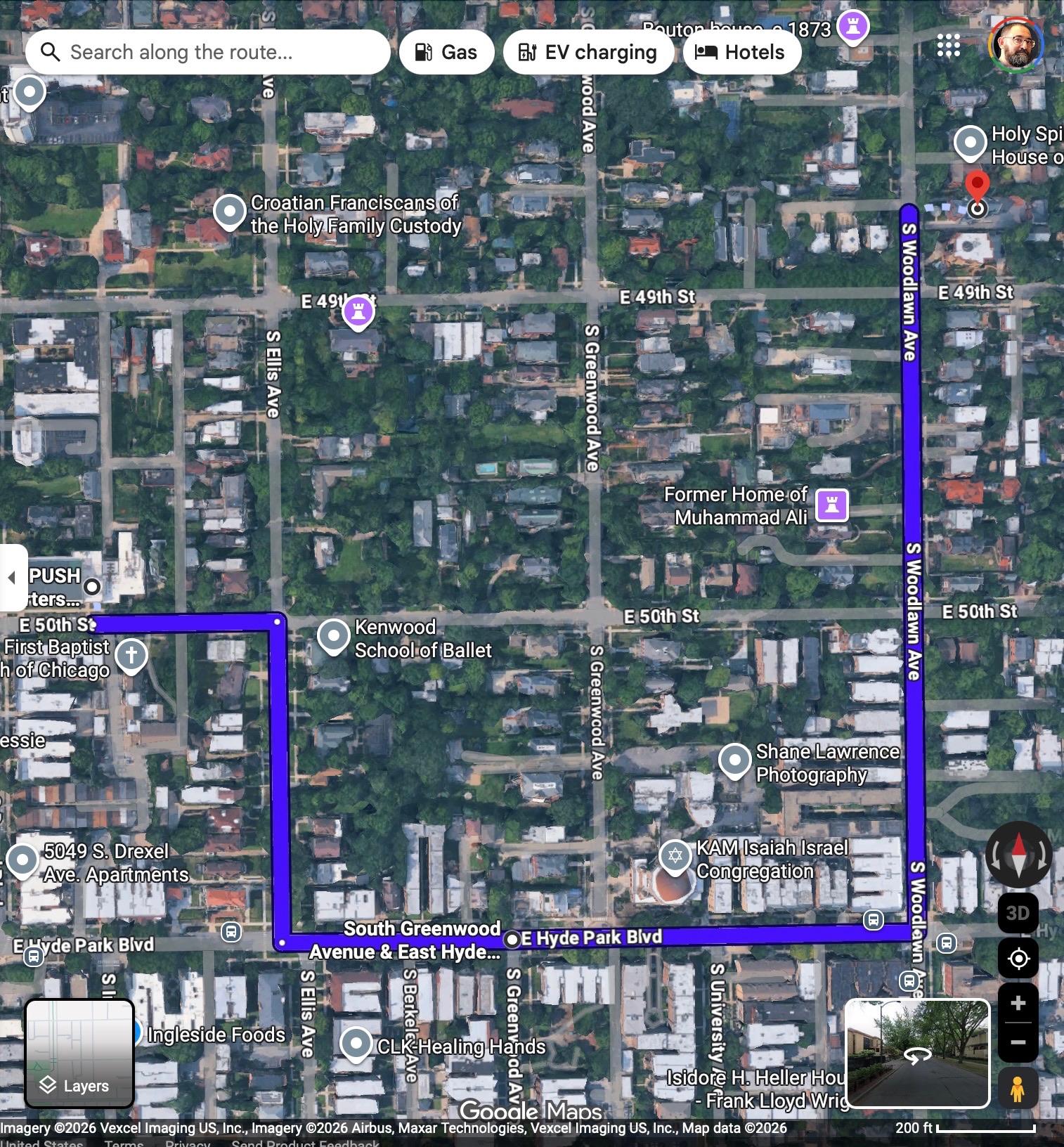1064x1147 pixels.
Task: Select the Gas chip
Action: coord(446,52)
